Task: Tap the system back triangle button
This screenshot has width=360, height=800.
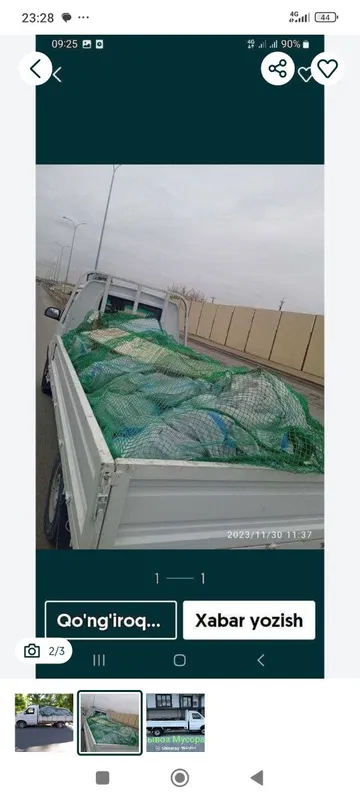Action: [257, 778]
